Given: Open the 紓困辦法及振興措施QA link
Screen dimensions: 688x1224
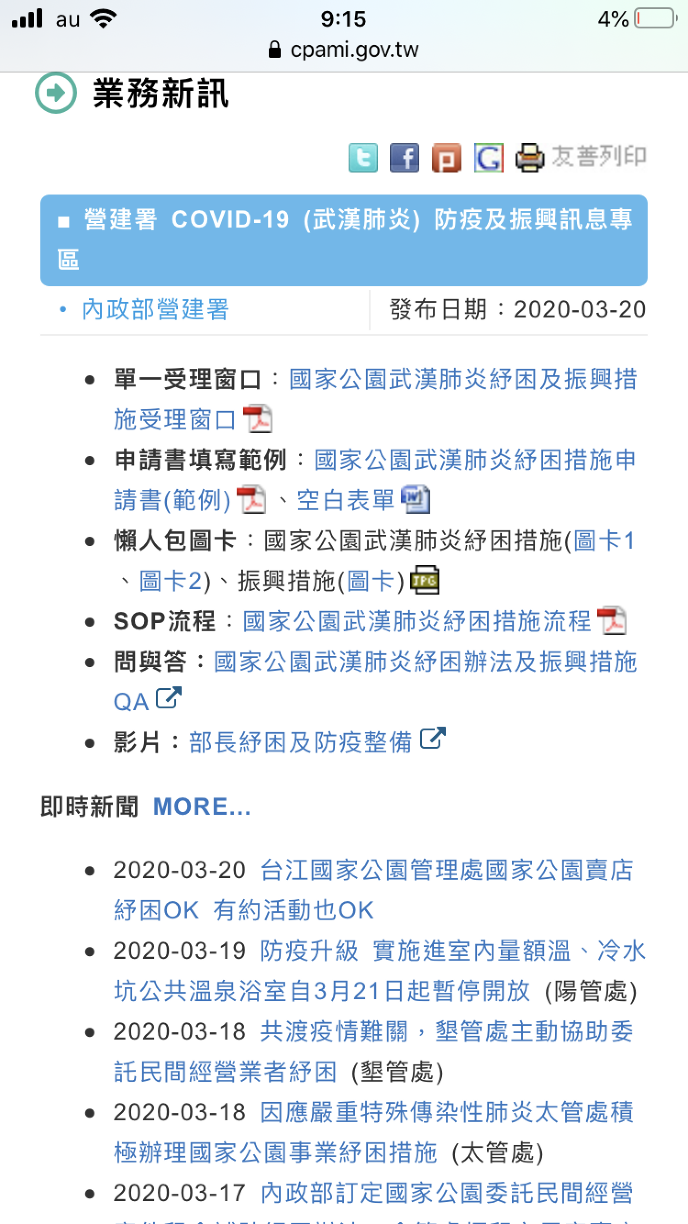Looking at the screenshot, I should point(425,662).
